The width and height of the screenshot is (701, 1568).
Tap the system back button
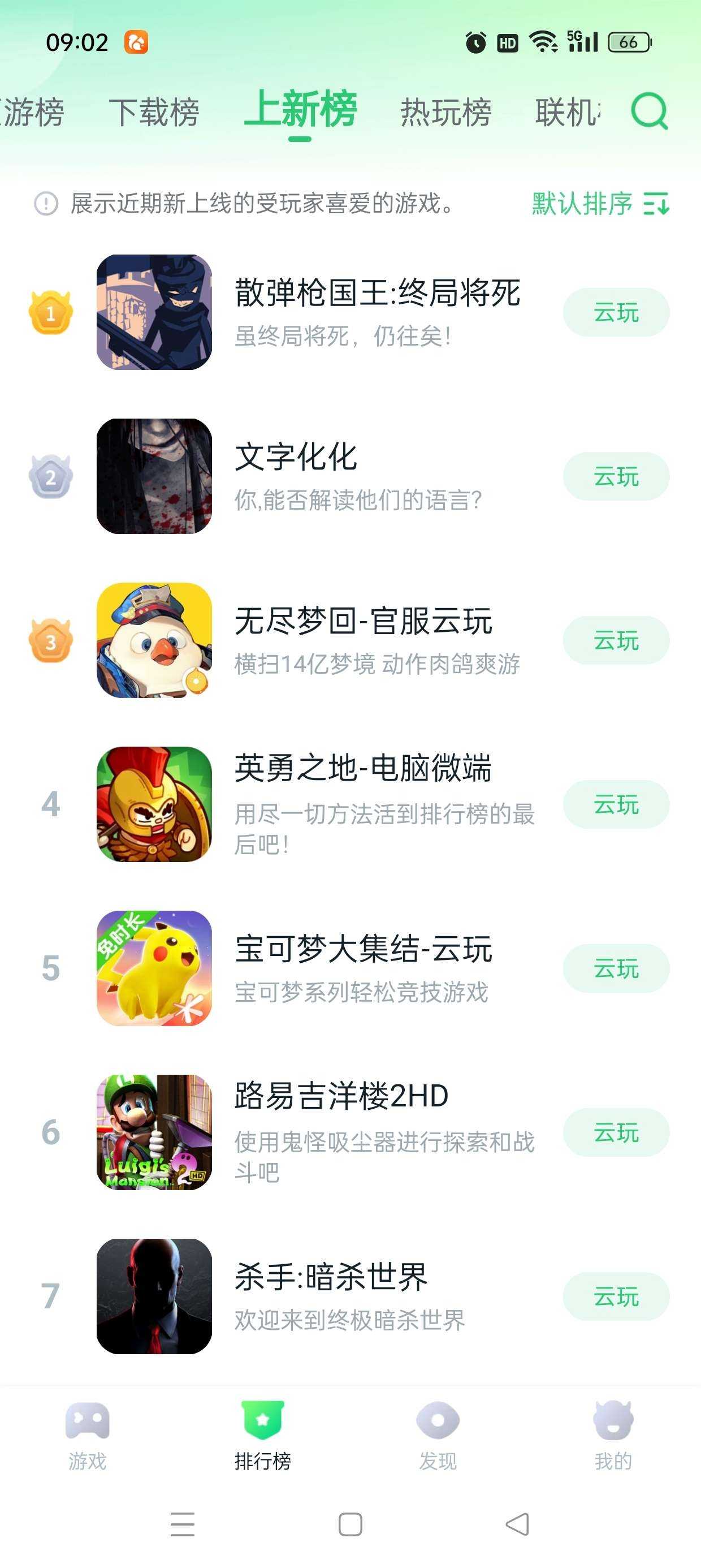click(517, 1524)
